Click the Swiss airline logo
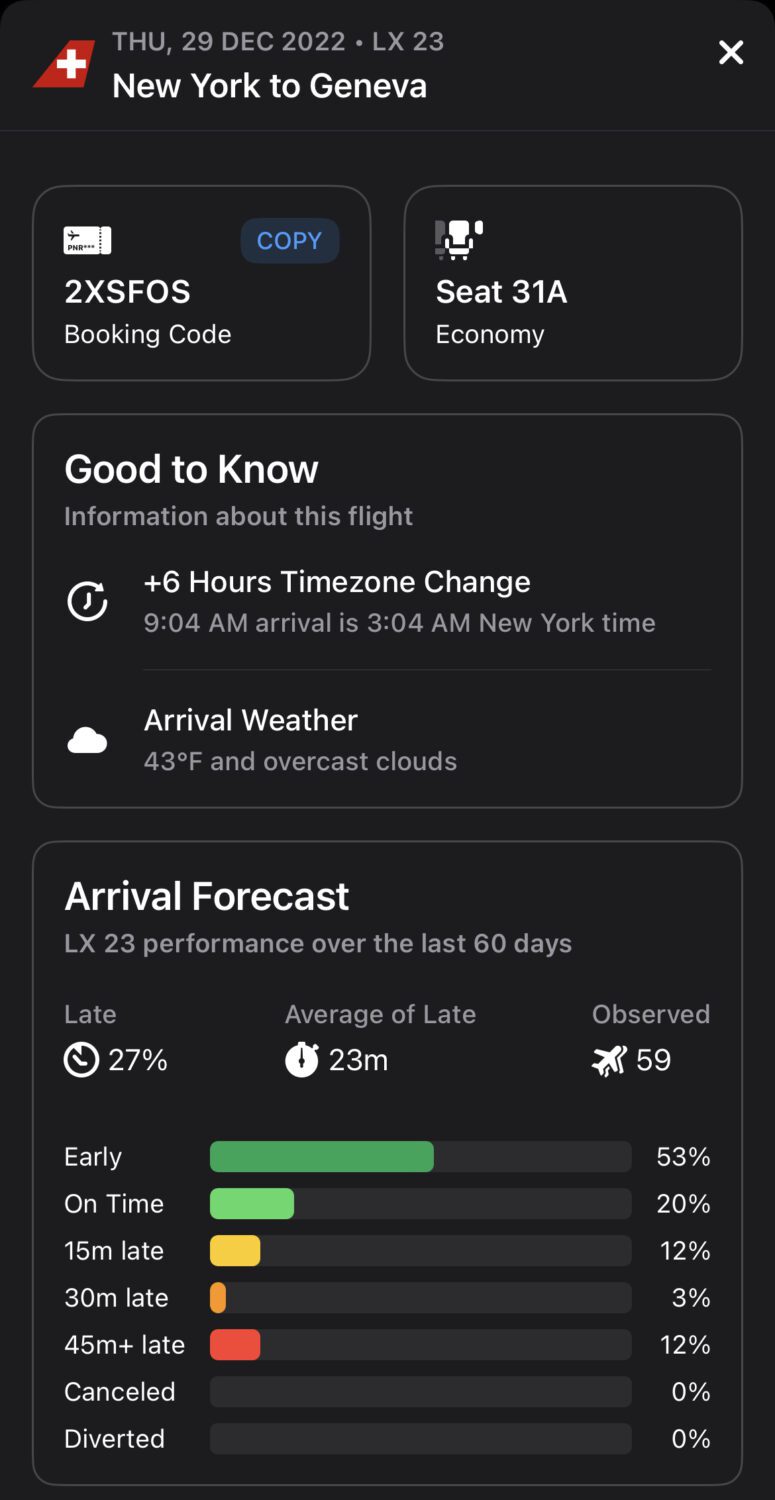This screenshot has width=775, height=1500. click(x=64, y=62)
